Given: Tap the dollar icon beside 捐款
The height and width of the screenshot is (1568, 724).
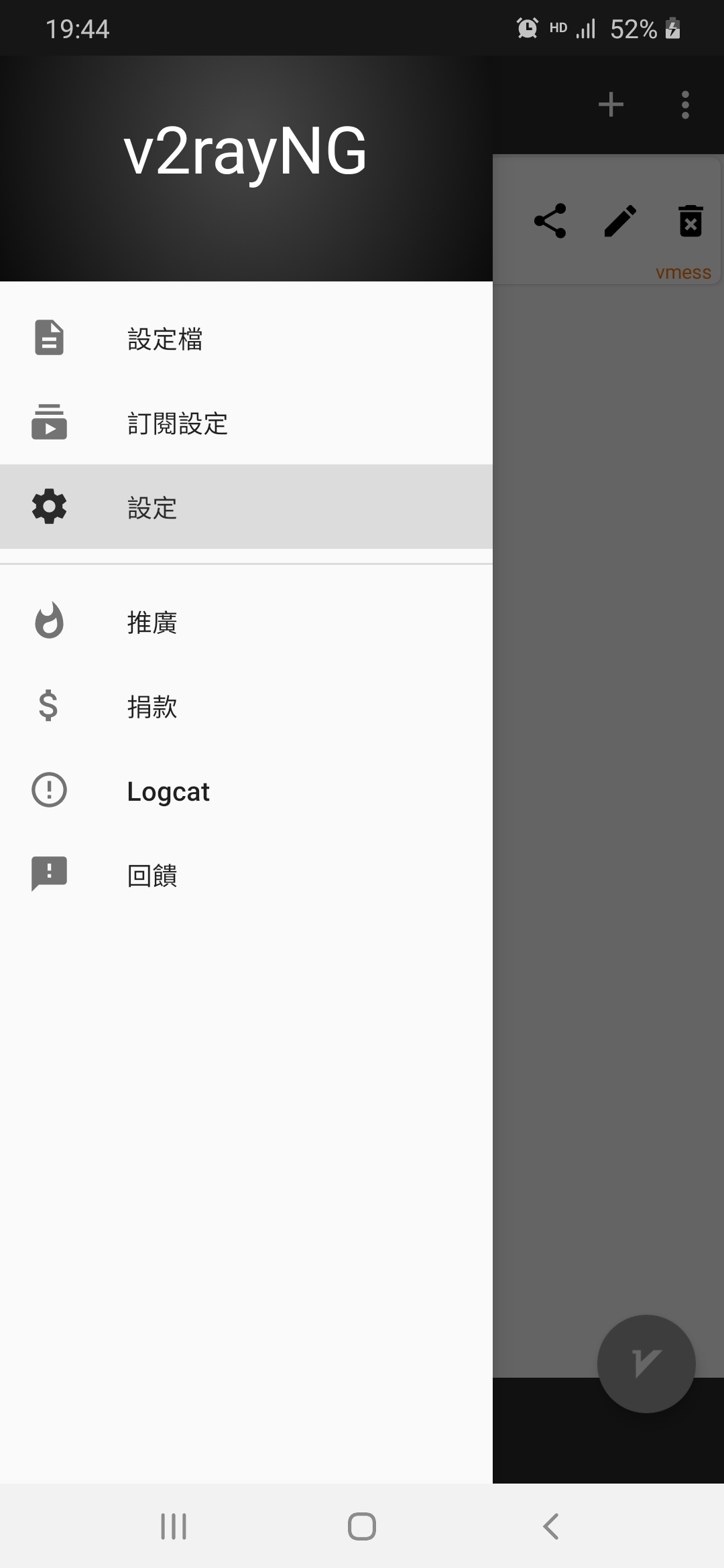Looking at the screenshot, I should point(47,707).
